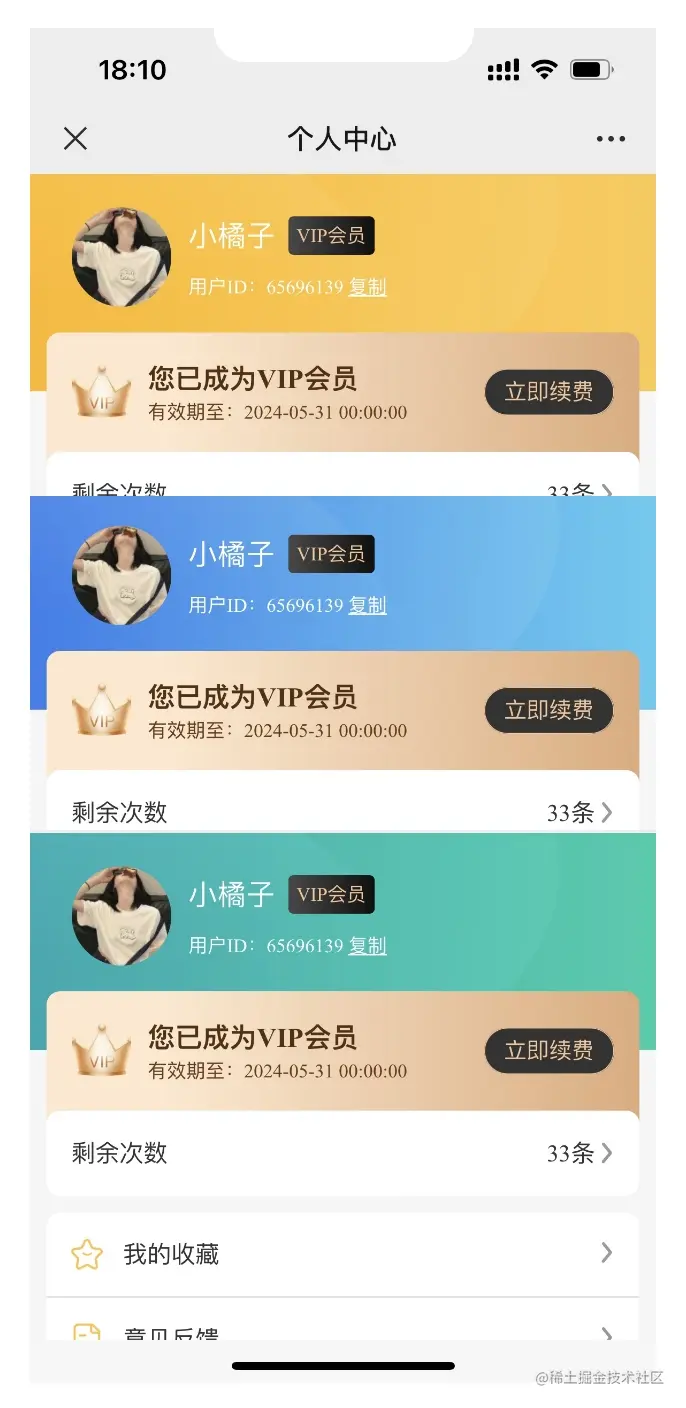The width and height of the screenshot is (686, 1408).
Task: Renew VIP with 立即续费 under blue banner
Action: [548, 710]
